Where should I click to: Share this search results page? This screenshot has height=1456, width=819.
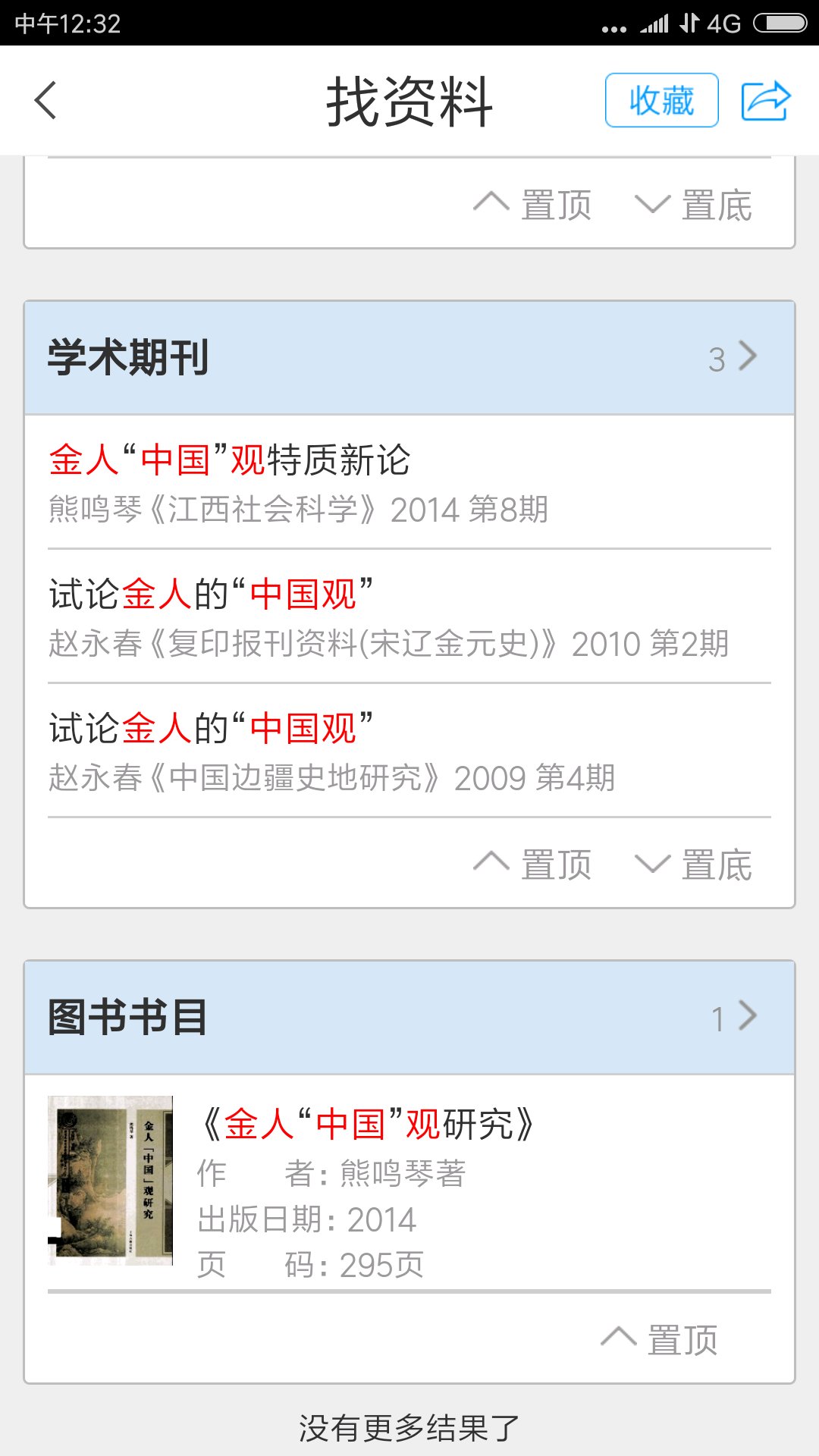tap(765, 100)
